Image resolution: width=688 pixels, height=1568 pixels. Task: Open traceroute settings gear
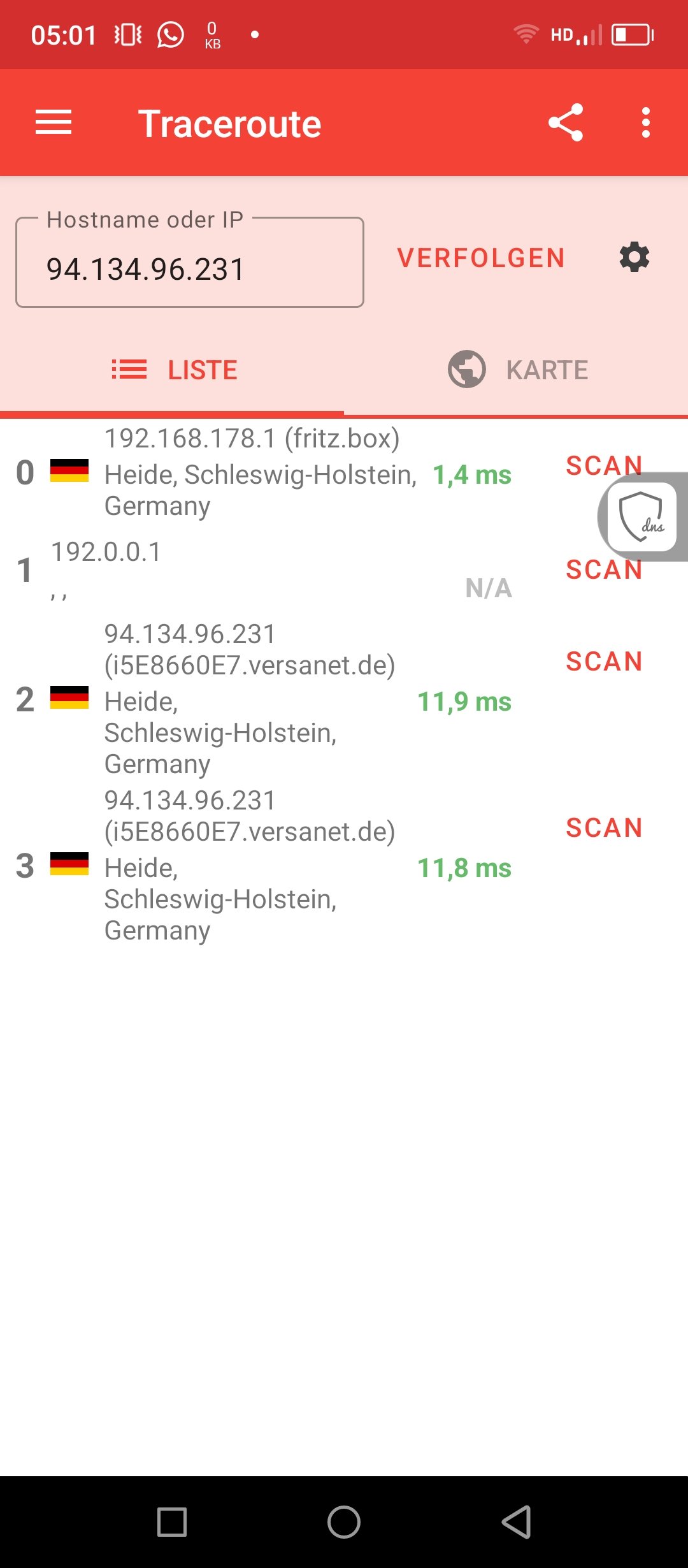coord(634,258)
